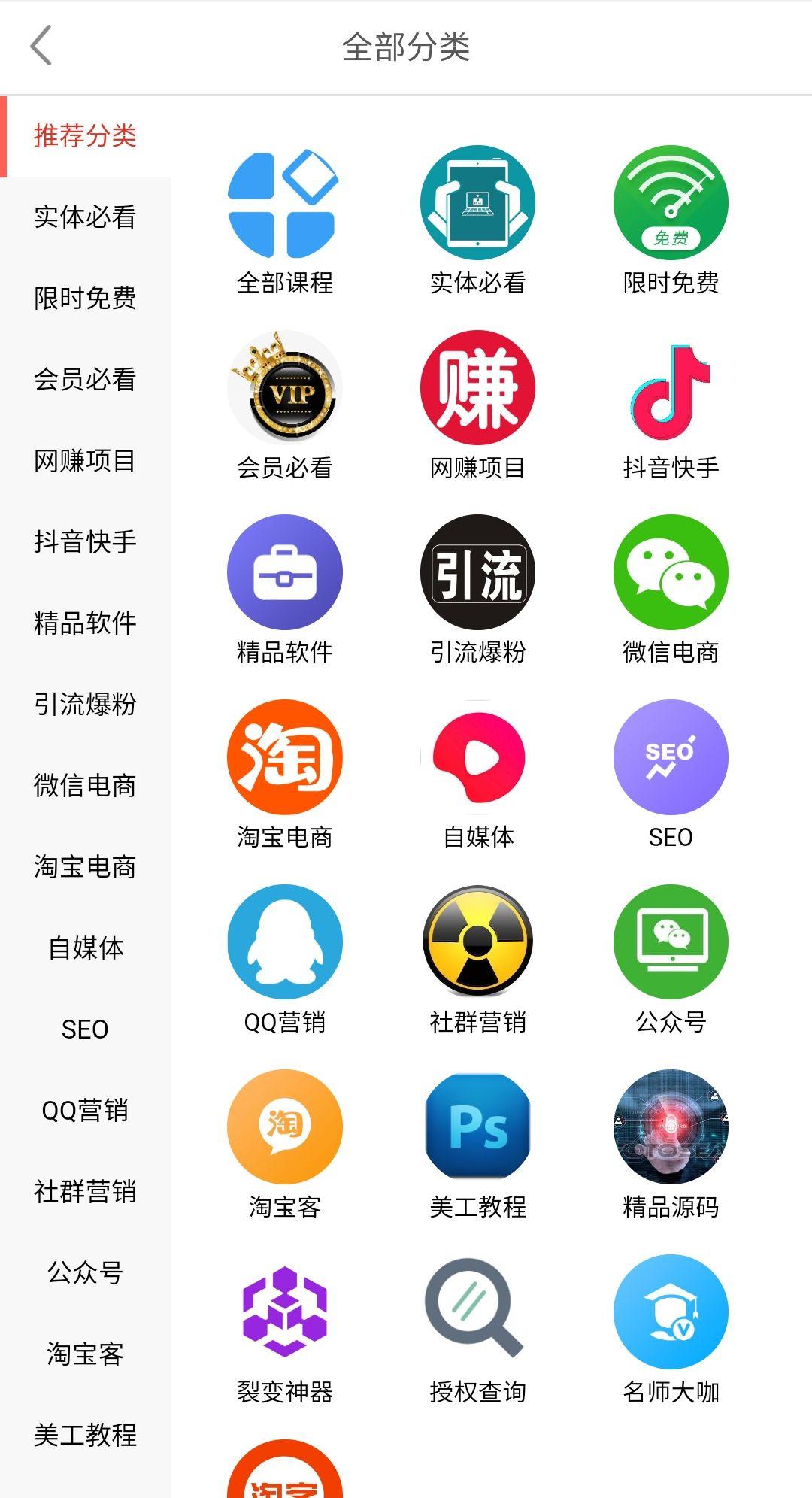Choose 精品软件 from the sidebar list
Screen dimensions: 812x1498
pos(85,623)
